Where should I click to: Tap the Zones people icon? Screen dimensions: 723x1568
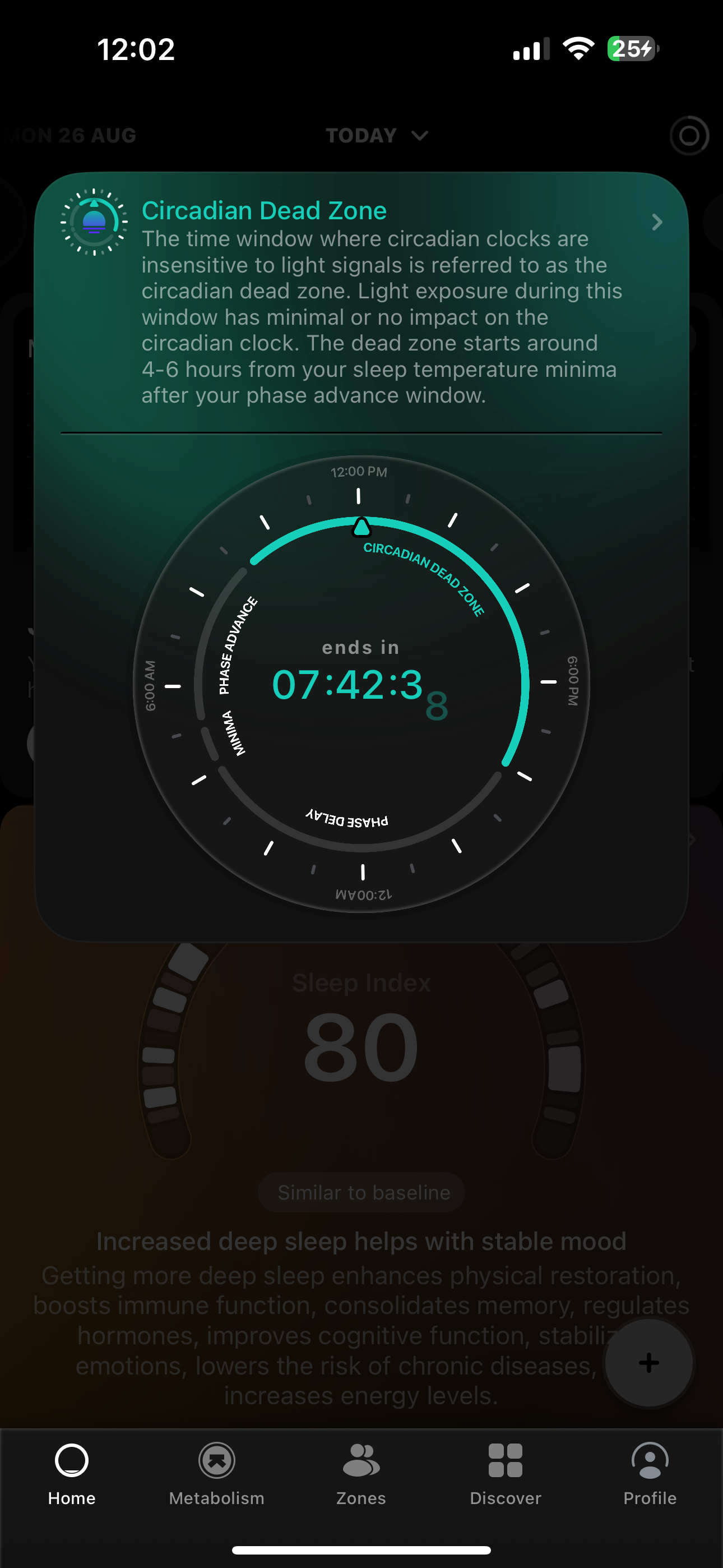click(x=361, y=1461)
